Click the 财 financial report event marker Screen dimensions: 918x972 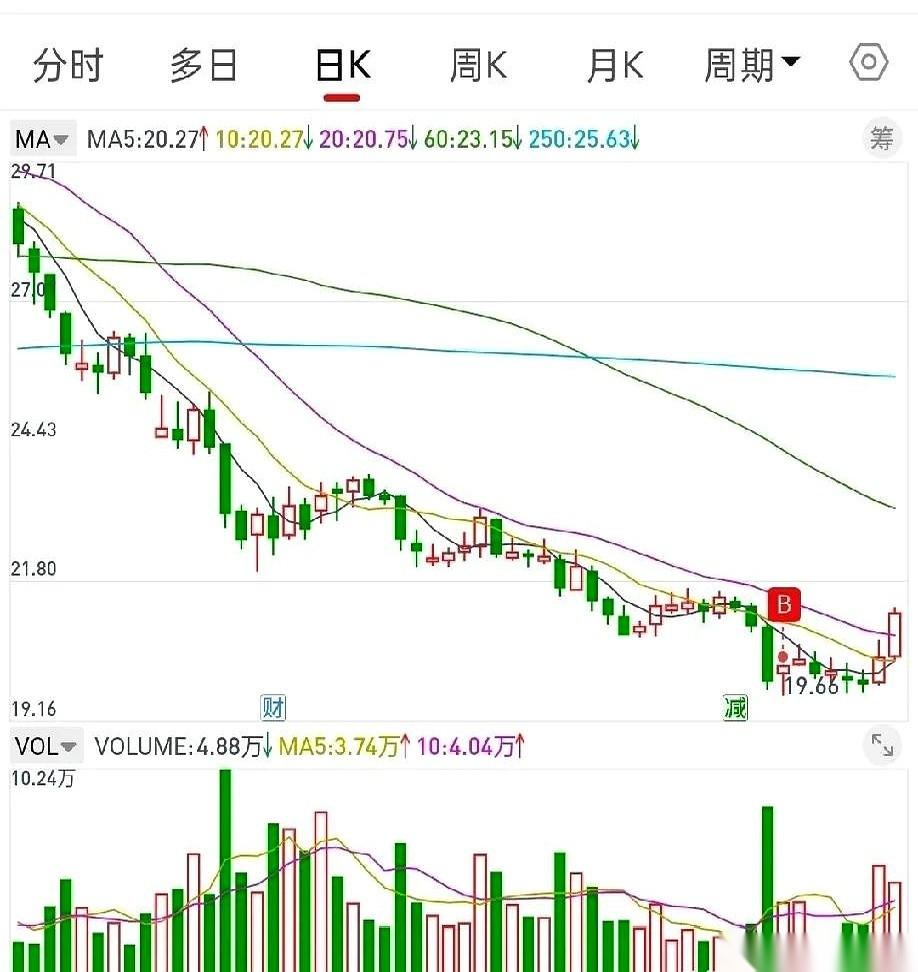pyautogui.click(x=272, y=707)
